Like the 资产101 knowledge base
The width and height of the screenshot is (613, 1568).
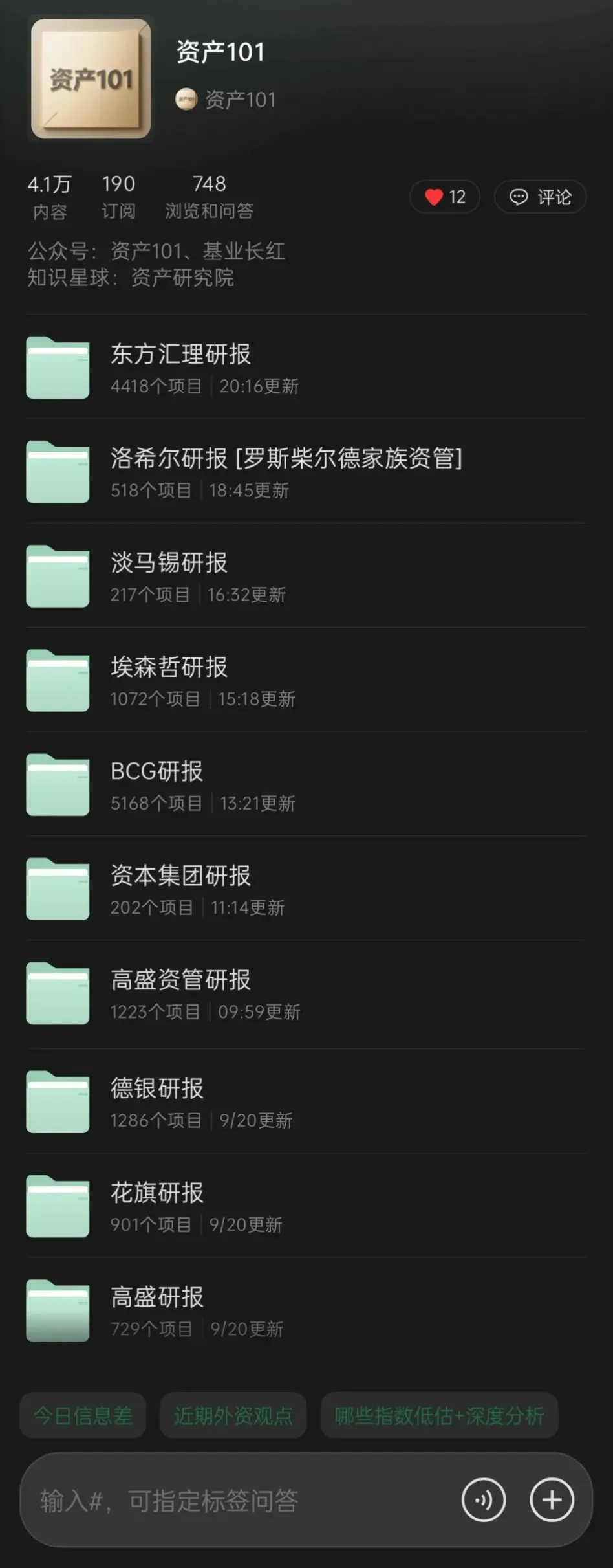pos(445,197)
